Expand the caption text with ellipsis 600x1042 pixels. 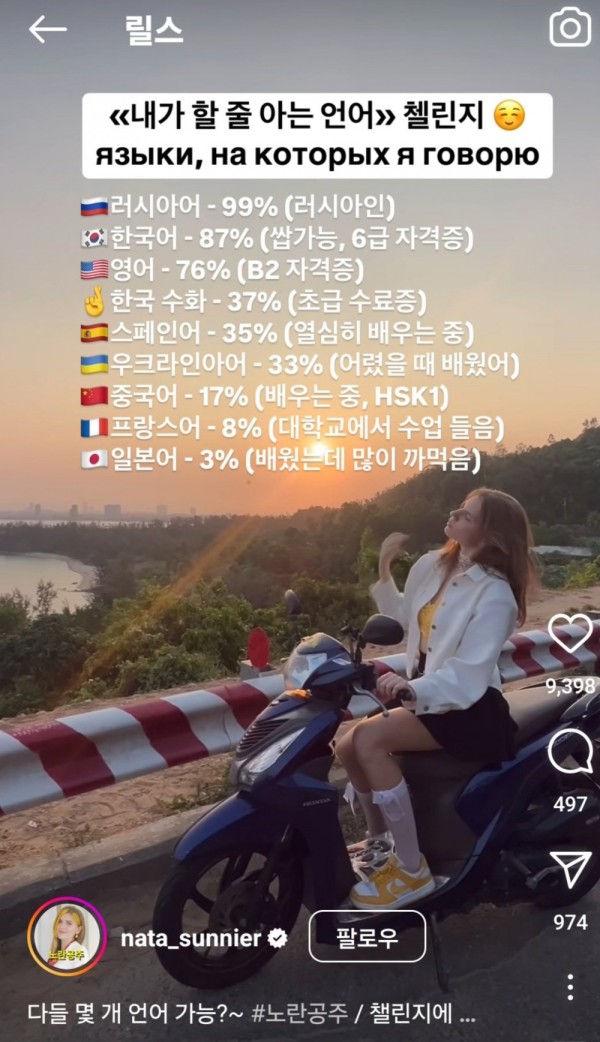click(465, 1014)
